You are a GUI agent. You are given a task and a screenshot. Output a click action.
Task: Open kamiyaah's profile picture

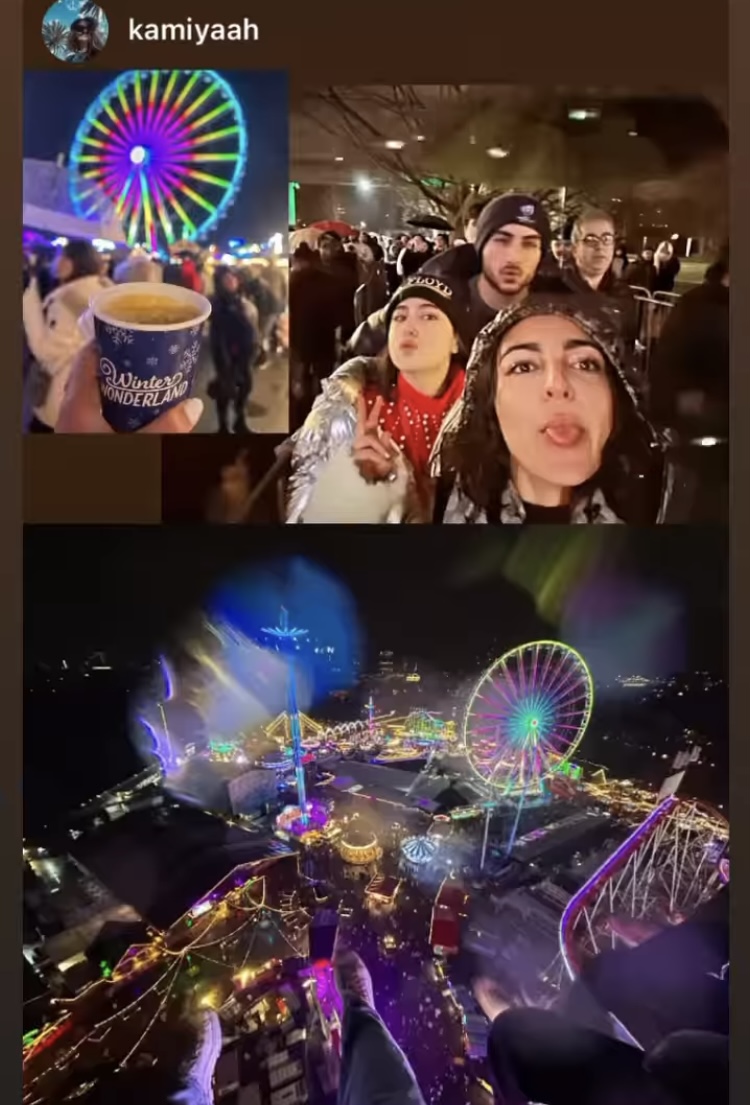click(75, 30)
